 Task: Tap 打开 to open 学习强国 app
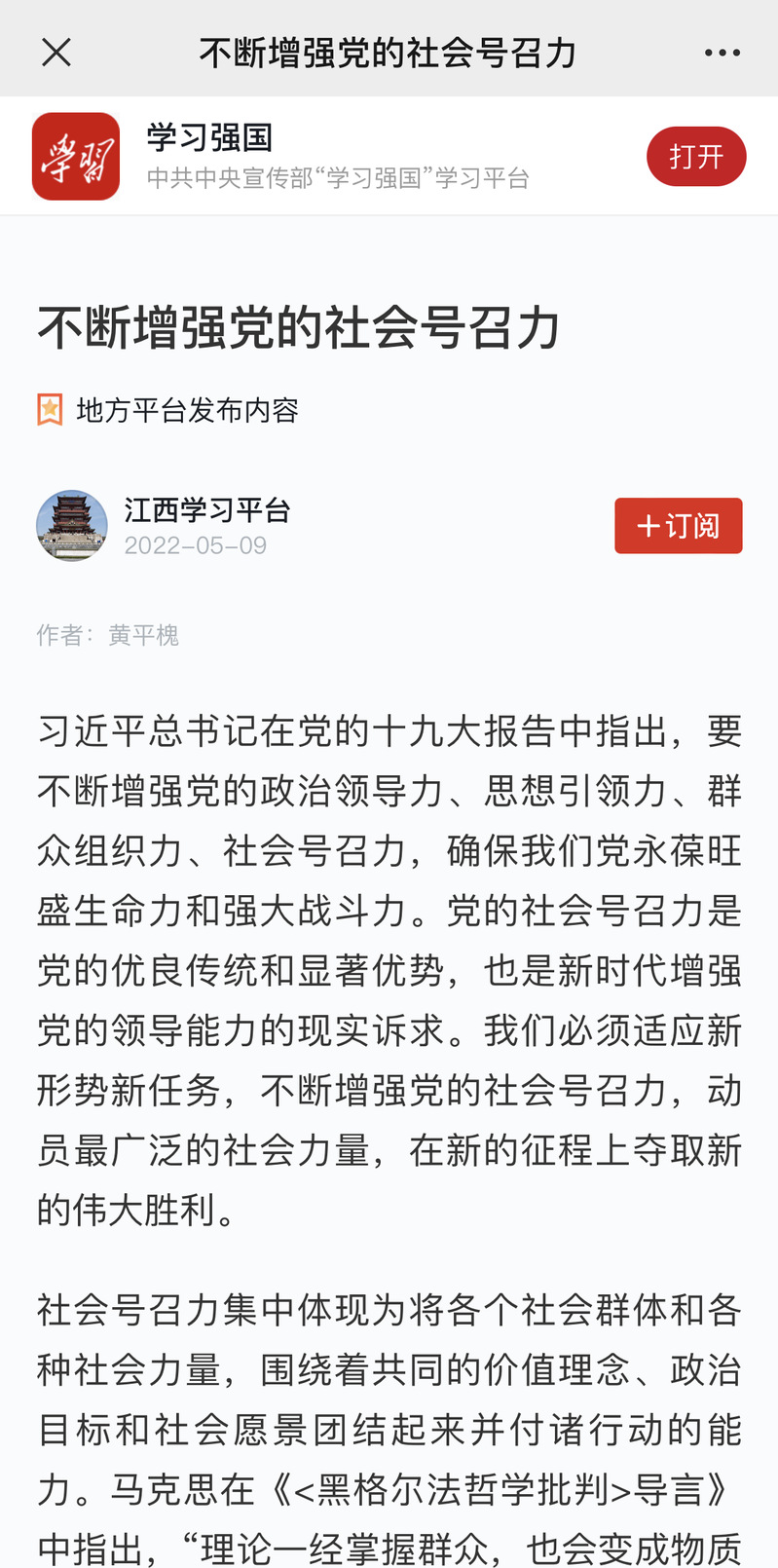[695, 156]
